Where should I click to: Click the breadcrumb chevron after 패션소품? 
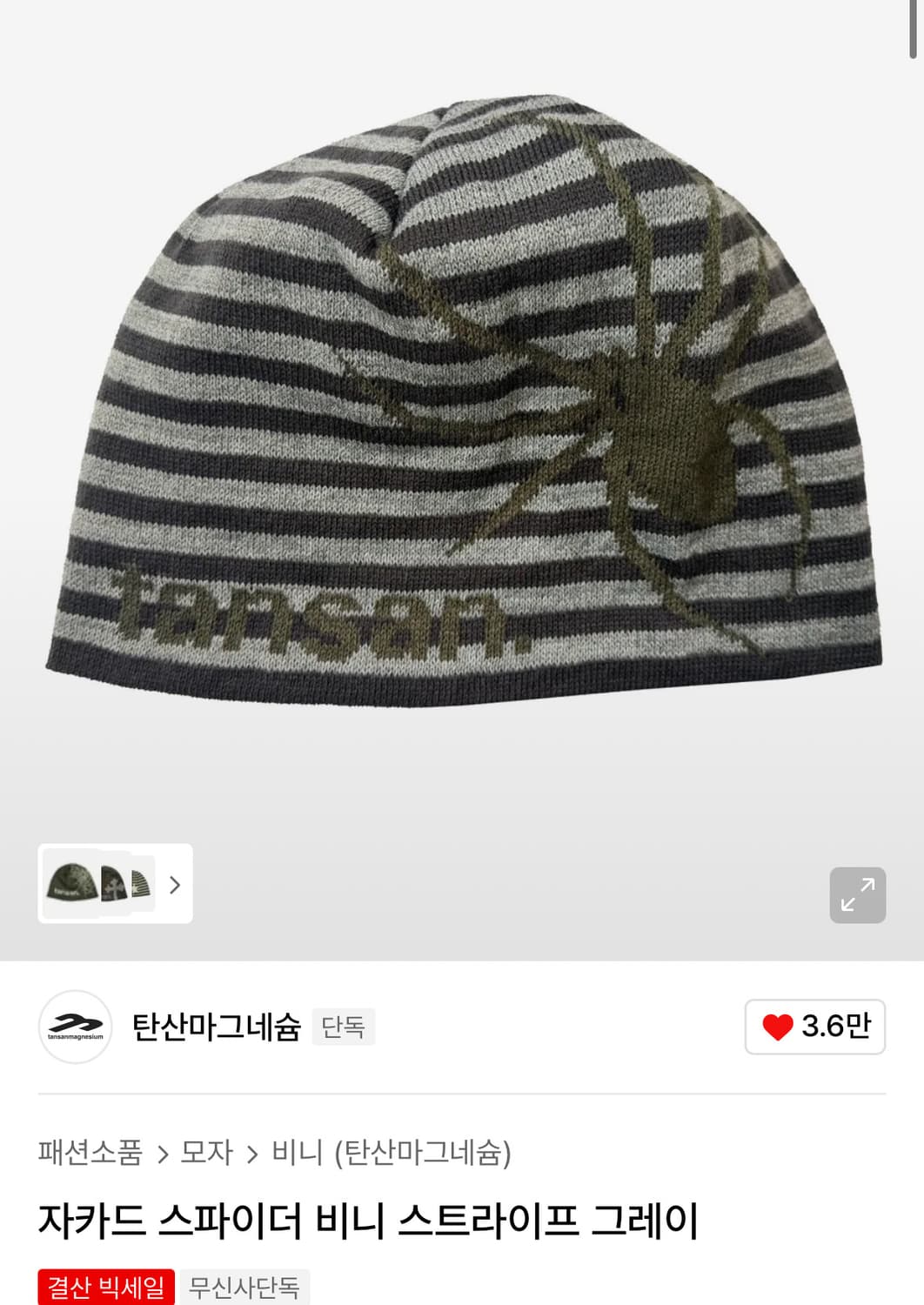[x=164, y=1153]
